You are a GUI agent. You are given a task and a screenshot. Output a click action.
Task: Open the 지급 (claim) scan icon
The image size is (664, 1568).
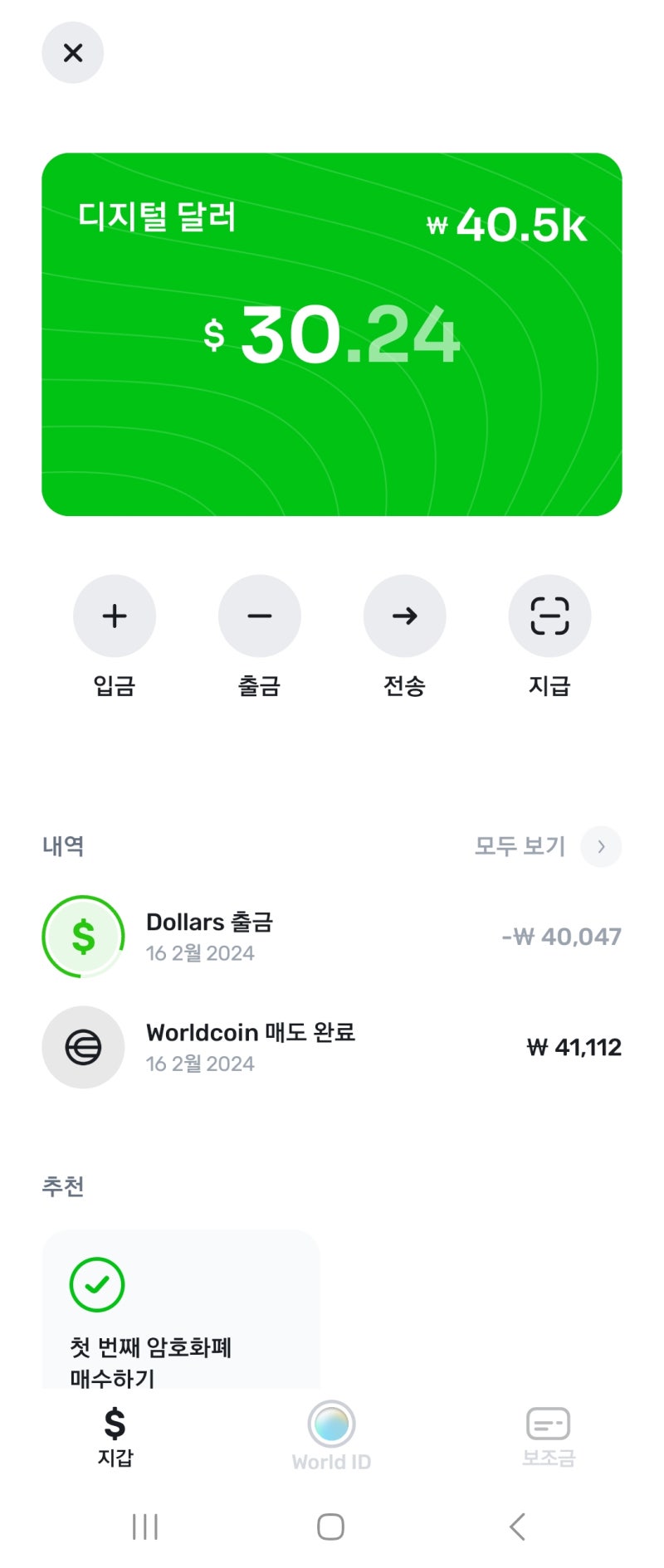point(550,616)
